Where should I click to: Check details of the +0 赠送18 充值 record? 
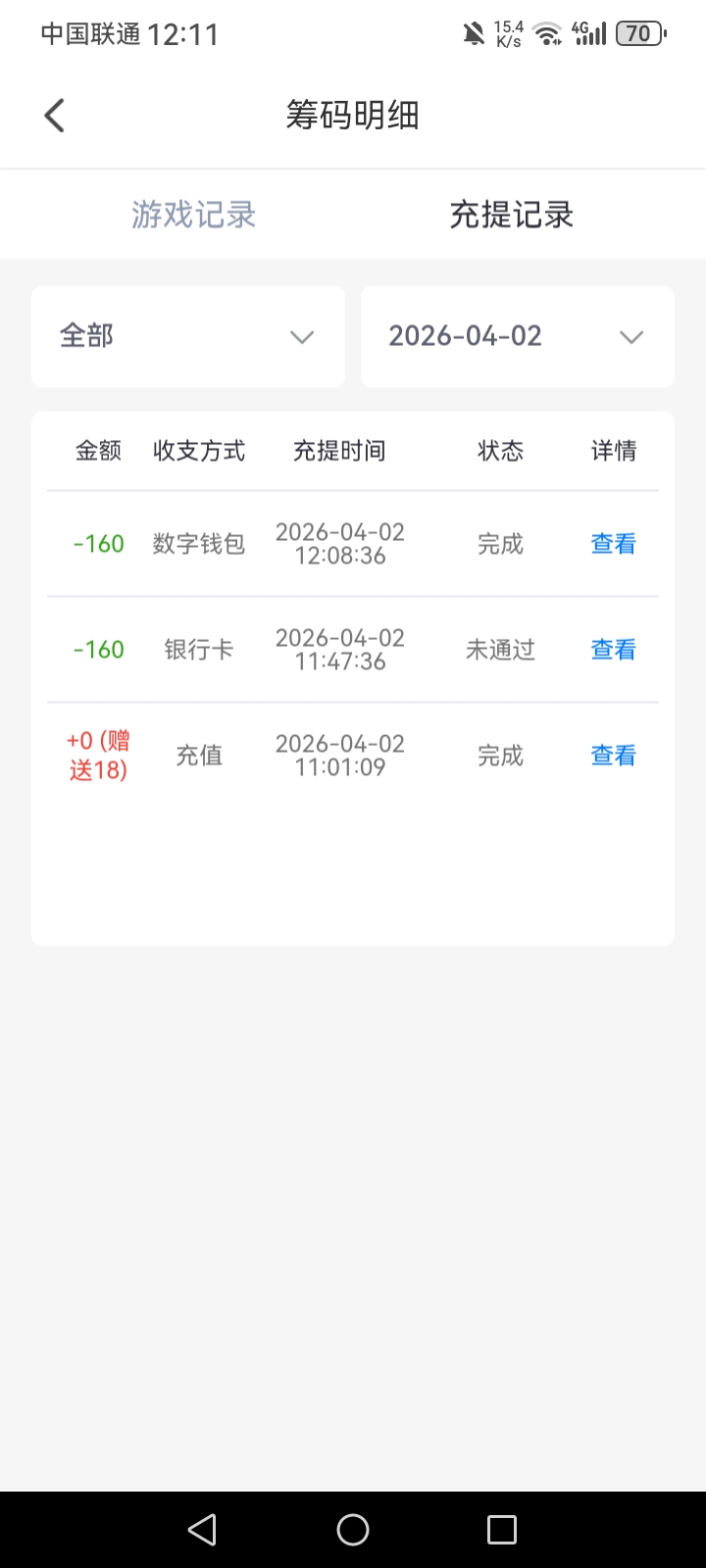tap(613, 755)
